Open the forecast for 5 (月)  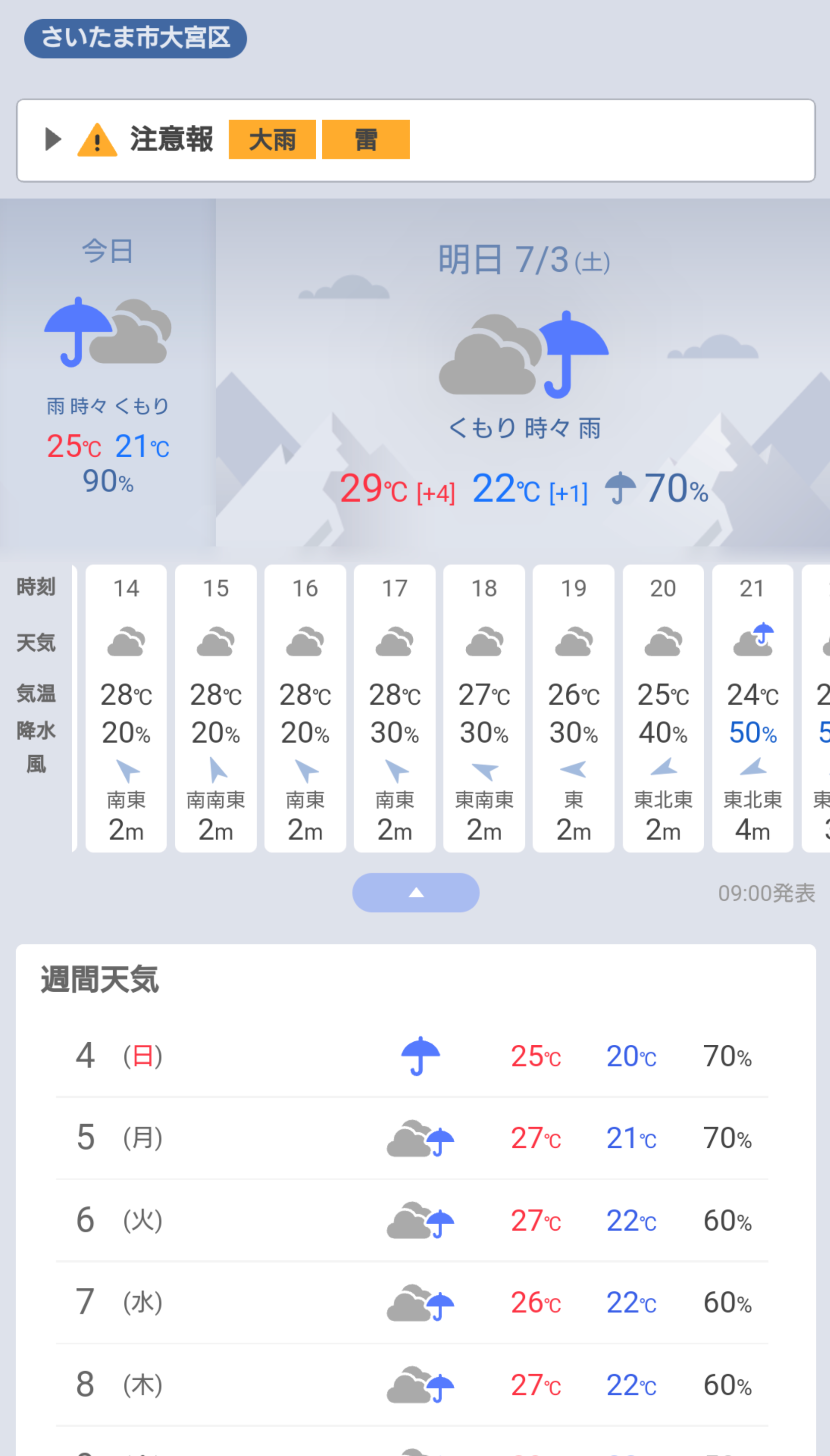[x=412, y=1138]
